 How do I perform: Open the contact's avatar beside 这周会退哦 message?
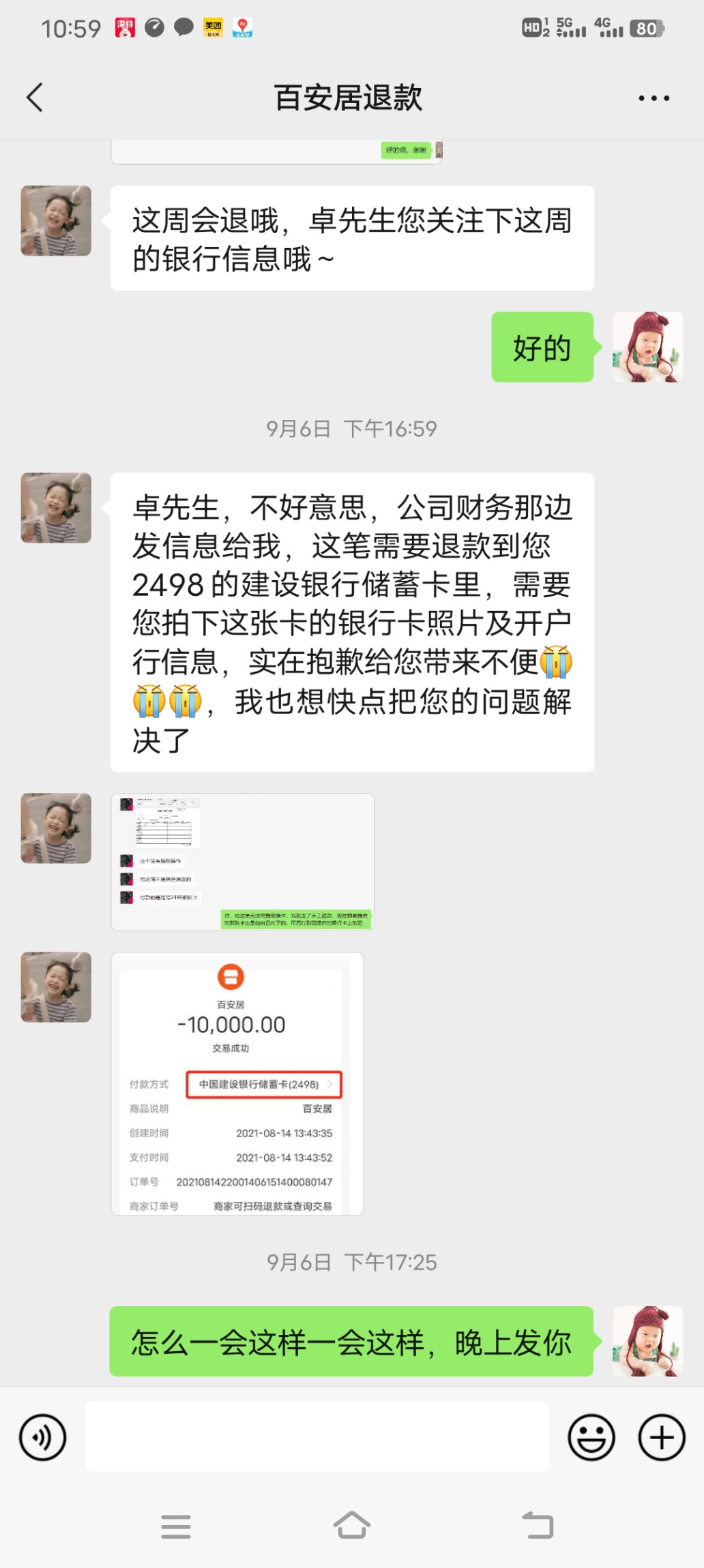(x=56, y=221)
